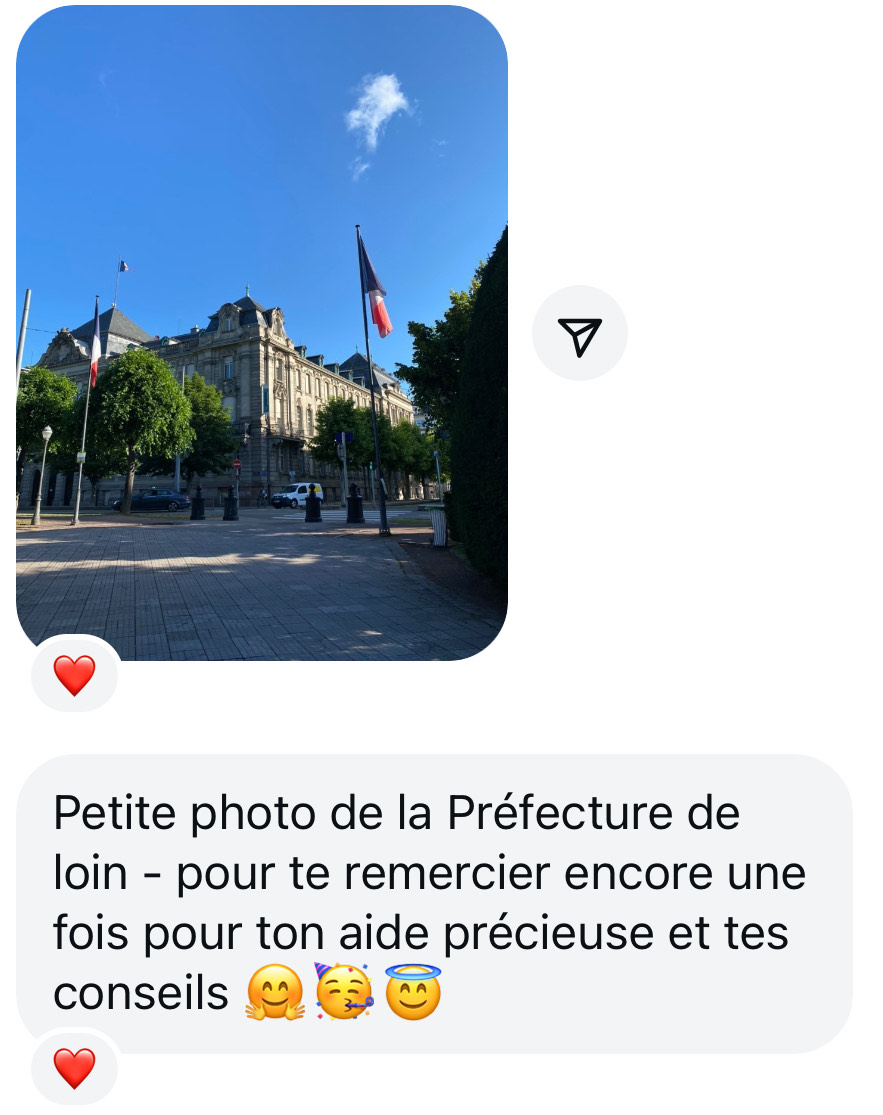Tap the heart reaction under the thank-you message

click(75, 1068)
